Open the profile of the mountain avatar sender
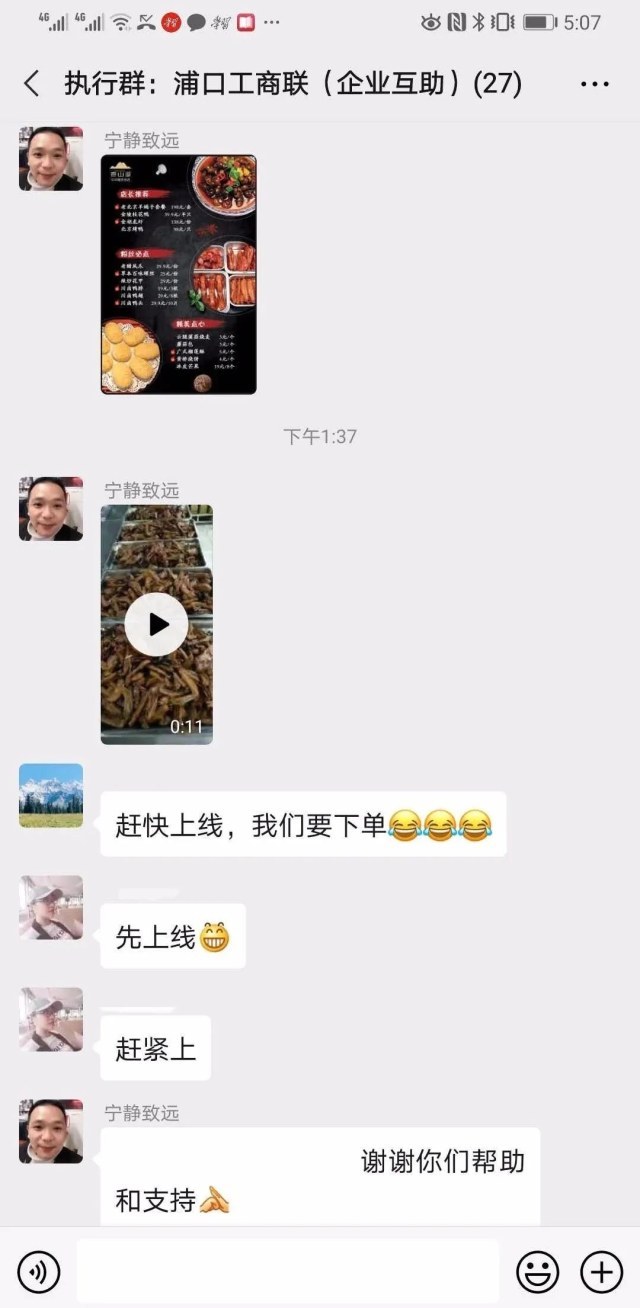The width and height of the screenshot is (640, 1308). tap(51, 795)
